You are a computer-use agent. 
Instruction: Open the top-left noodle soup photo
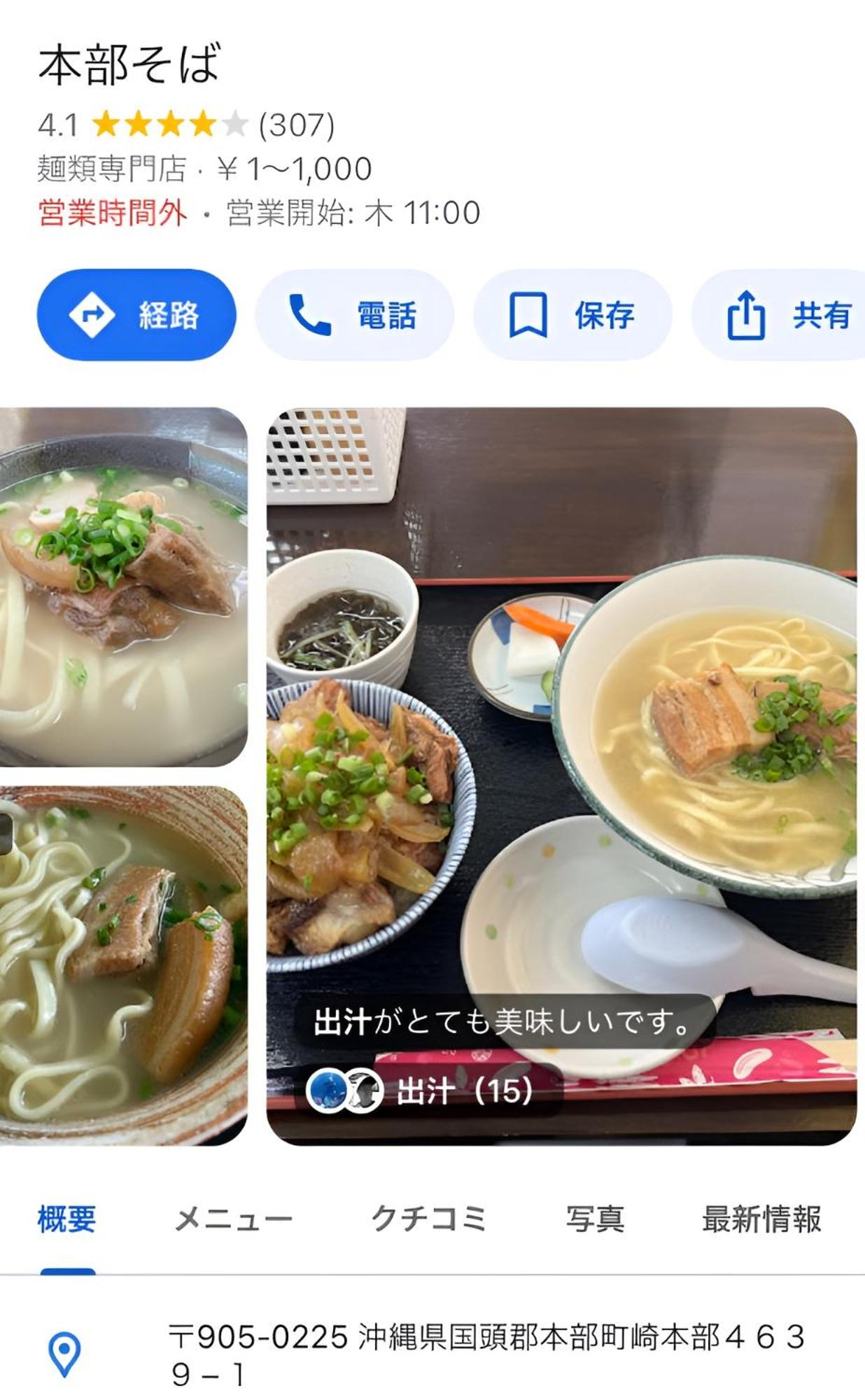123,587
